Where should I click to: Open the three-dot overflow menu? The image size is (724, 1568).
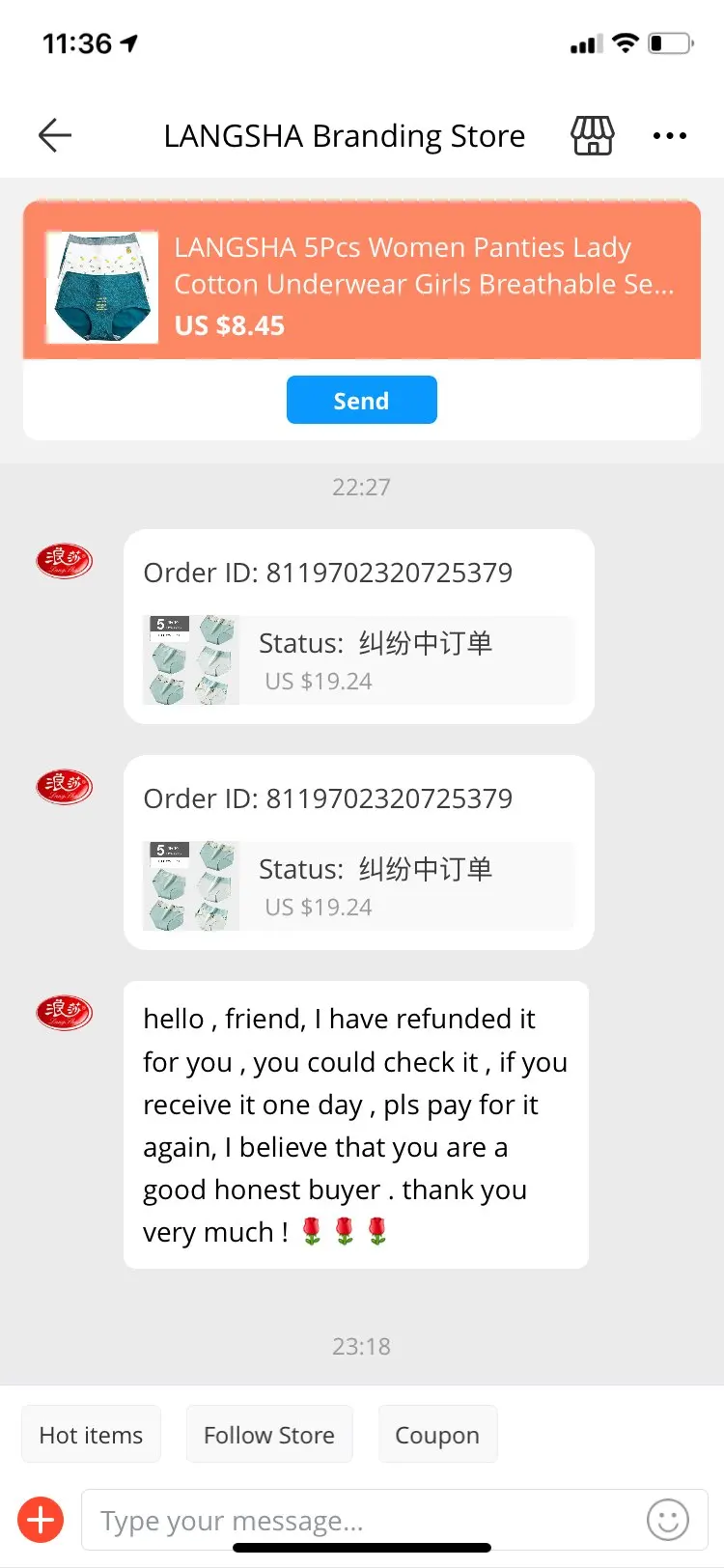coord(669,136)
